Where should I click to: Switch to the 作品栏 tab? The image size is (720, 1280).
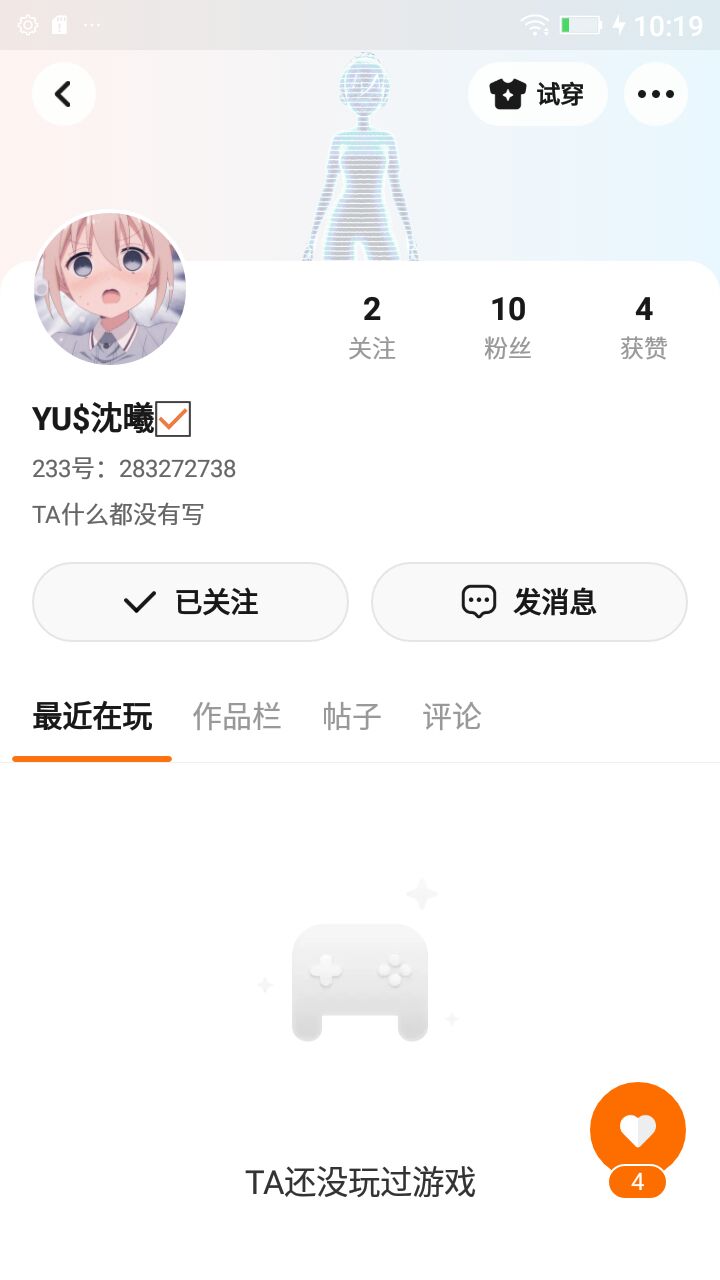236,716
